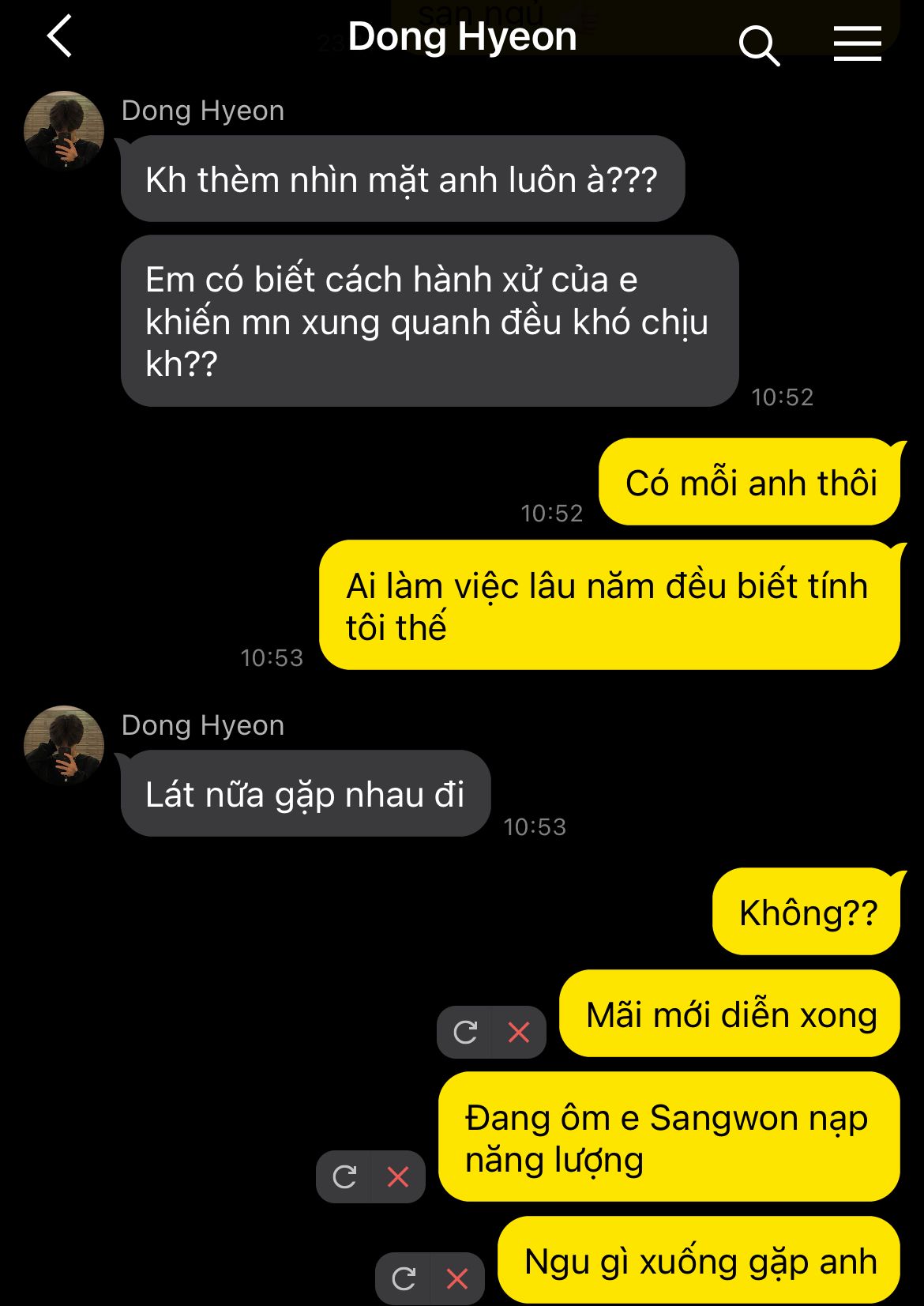Open Dong Hyeon's avatar beside 'Lát nữa gặp nhau đi'
Viewport: 924px width, 1306px height.
click(64, 745)
